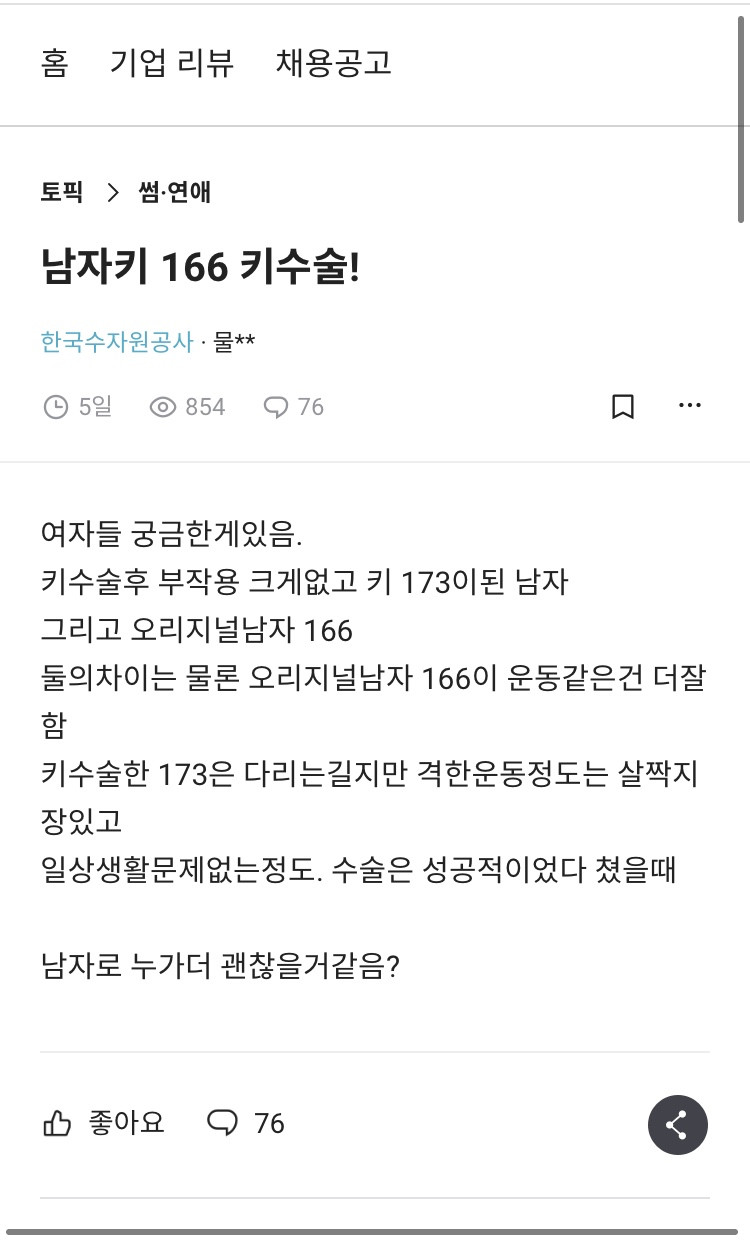The width and height of the screenshot is (750, 1241).
Task: Go to the 홈 tab
Action: tap(54, 64)
